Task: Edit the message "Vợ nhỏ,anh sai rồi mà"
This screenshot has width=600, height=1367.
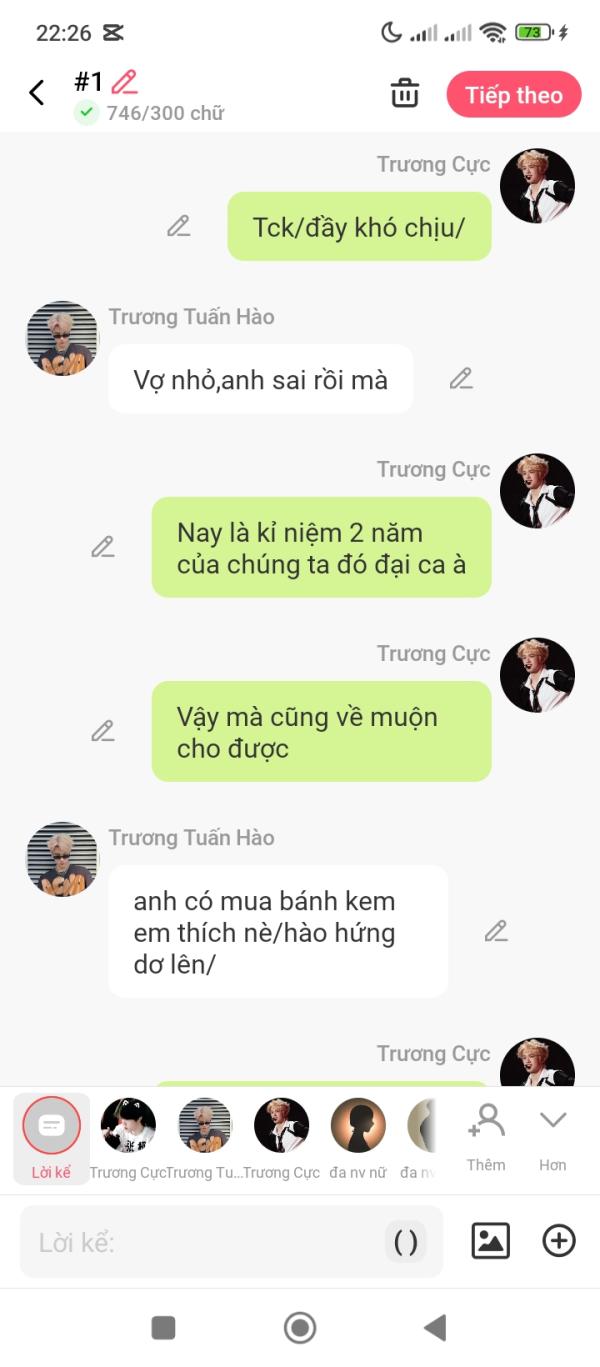Action: pyautogui.click(x=461, y=379)
